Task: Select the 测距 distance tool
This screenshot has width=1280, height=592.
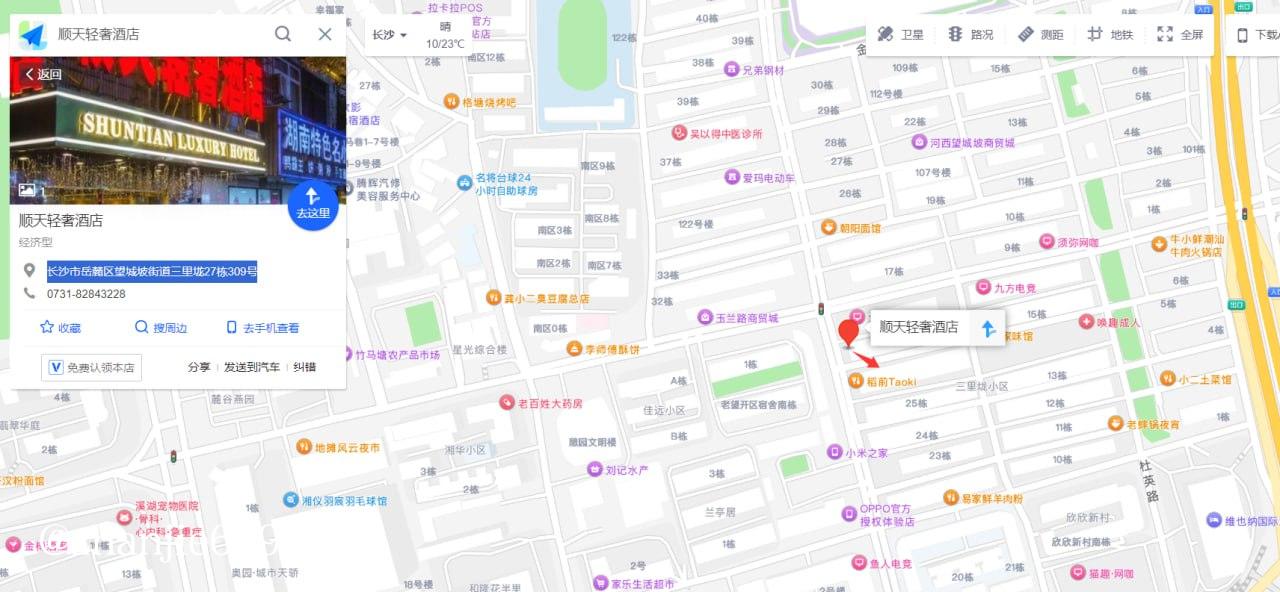Action: tap(1040, 35)
